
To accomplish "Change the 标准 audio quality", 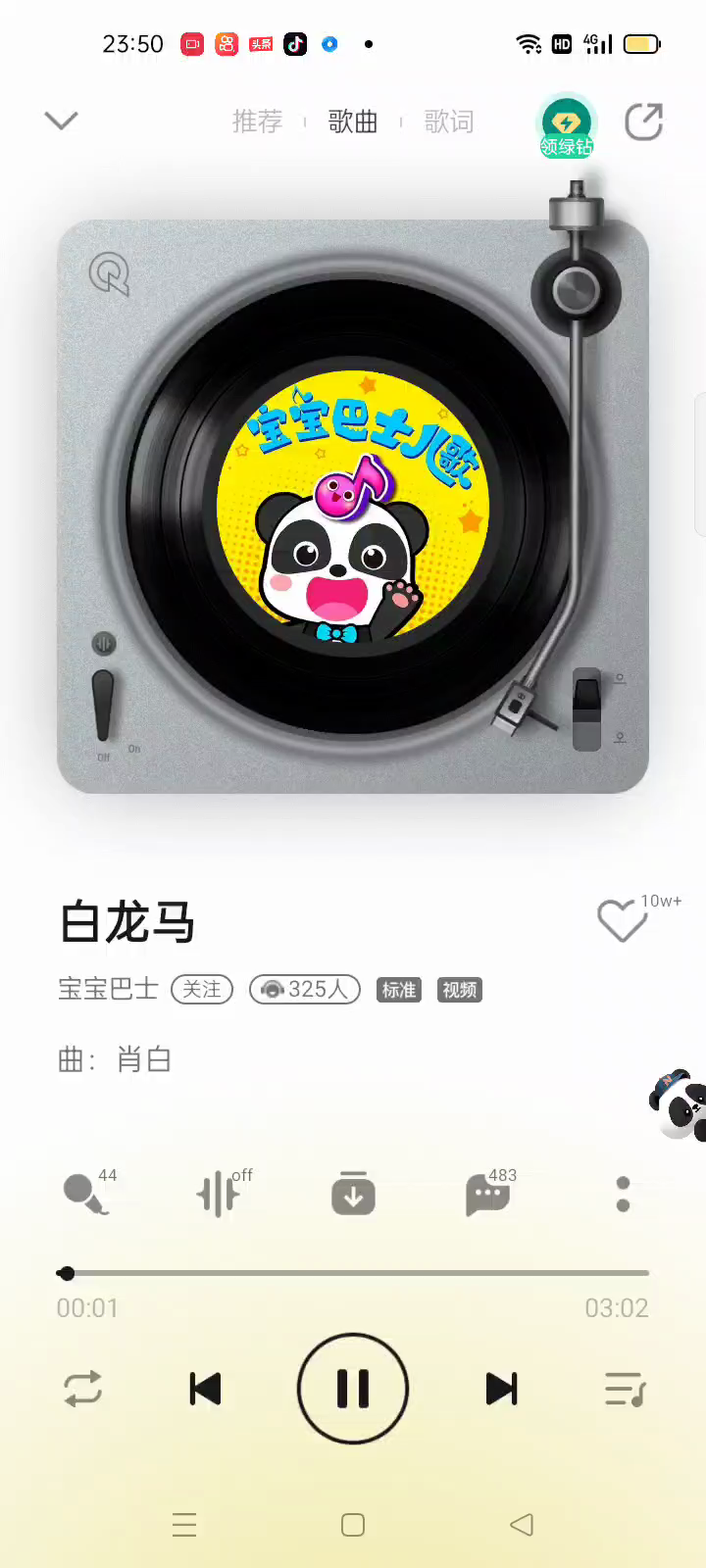I will click(398, 990).
